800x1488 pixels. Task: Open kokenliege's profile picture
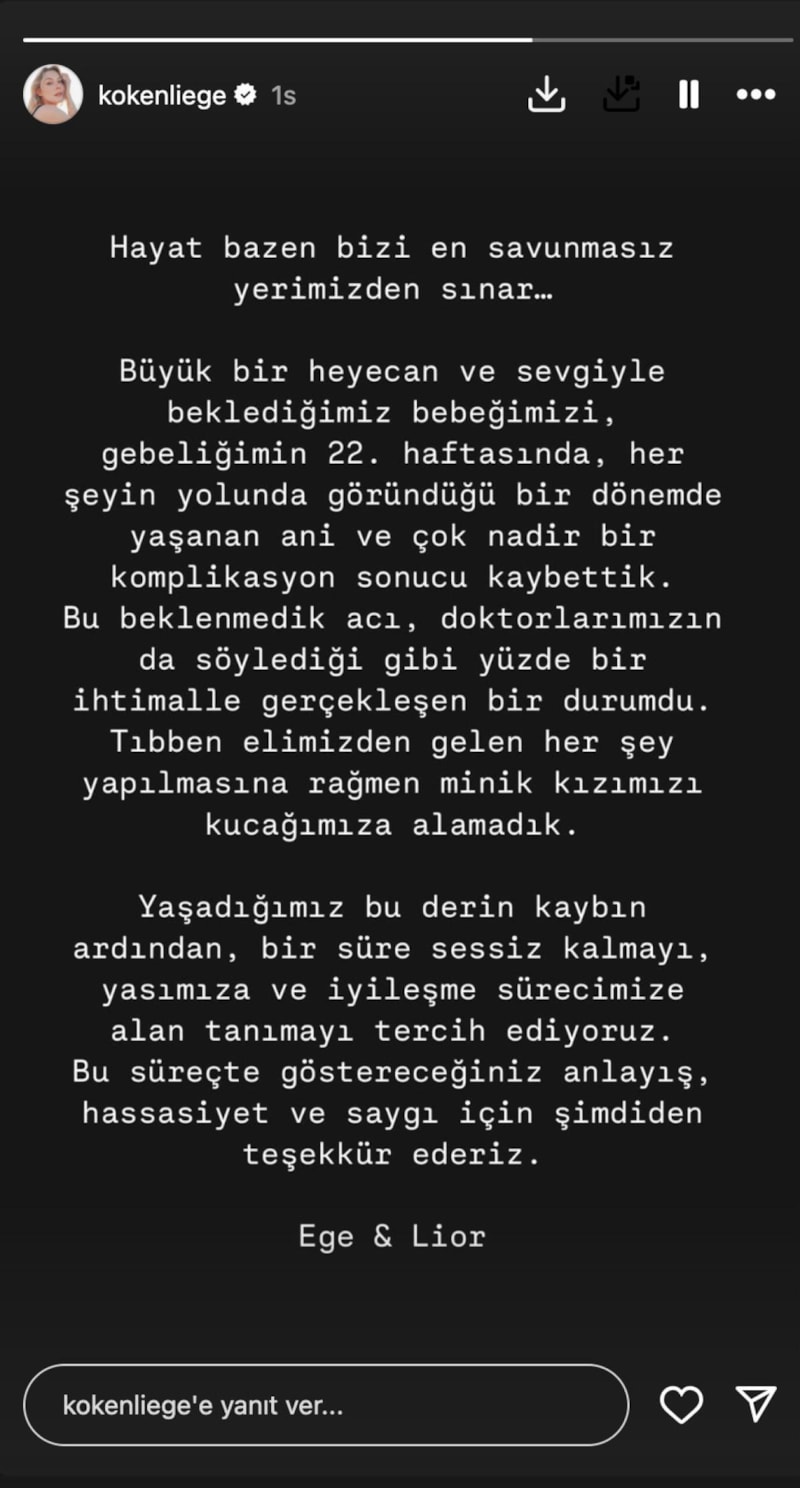tap(52, 95)
